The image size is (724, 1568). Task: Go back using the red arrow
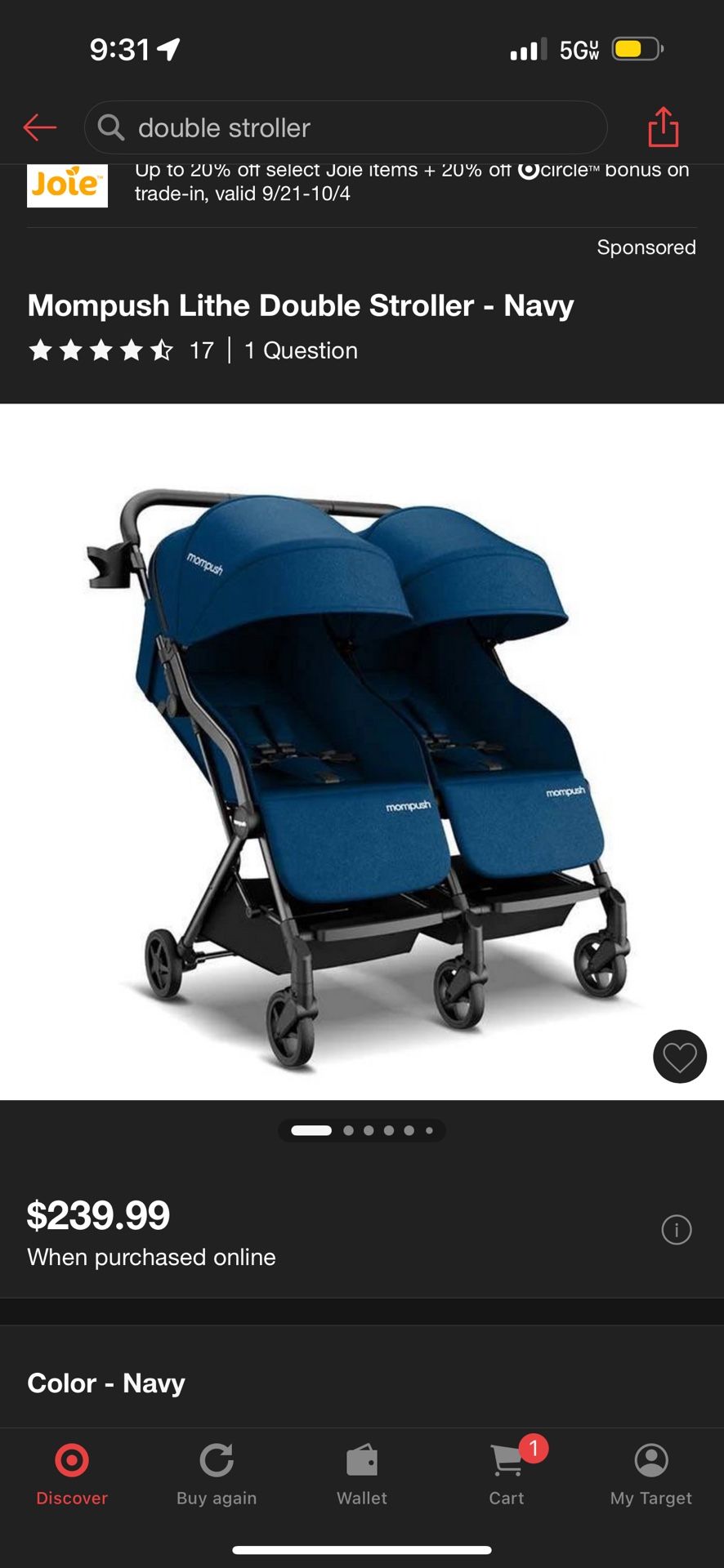[39, 127]
